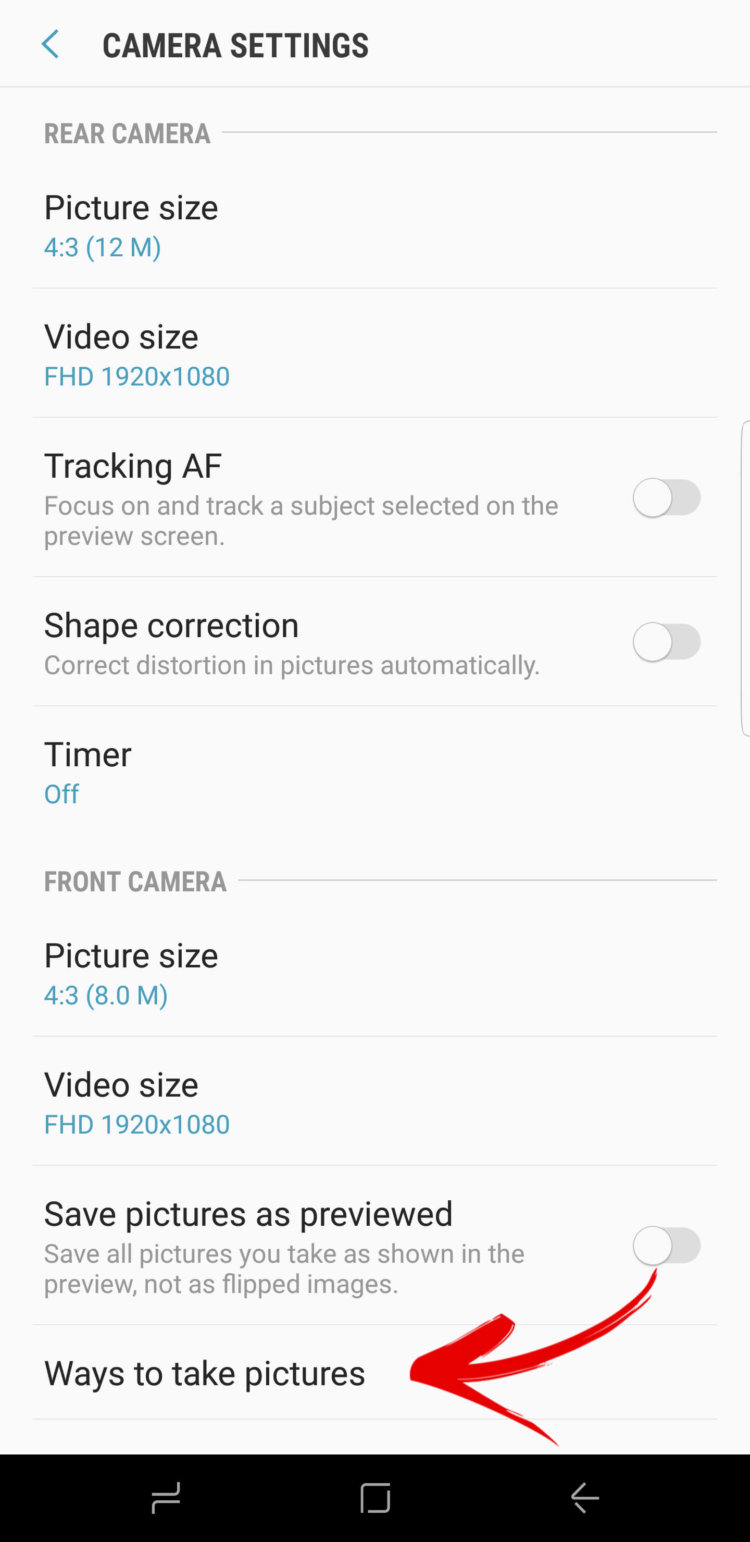Turn on Shape correction
Image resolution: width=750 pixels, height=1542 pixels.
click(667, 641)
